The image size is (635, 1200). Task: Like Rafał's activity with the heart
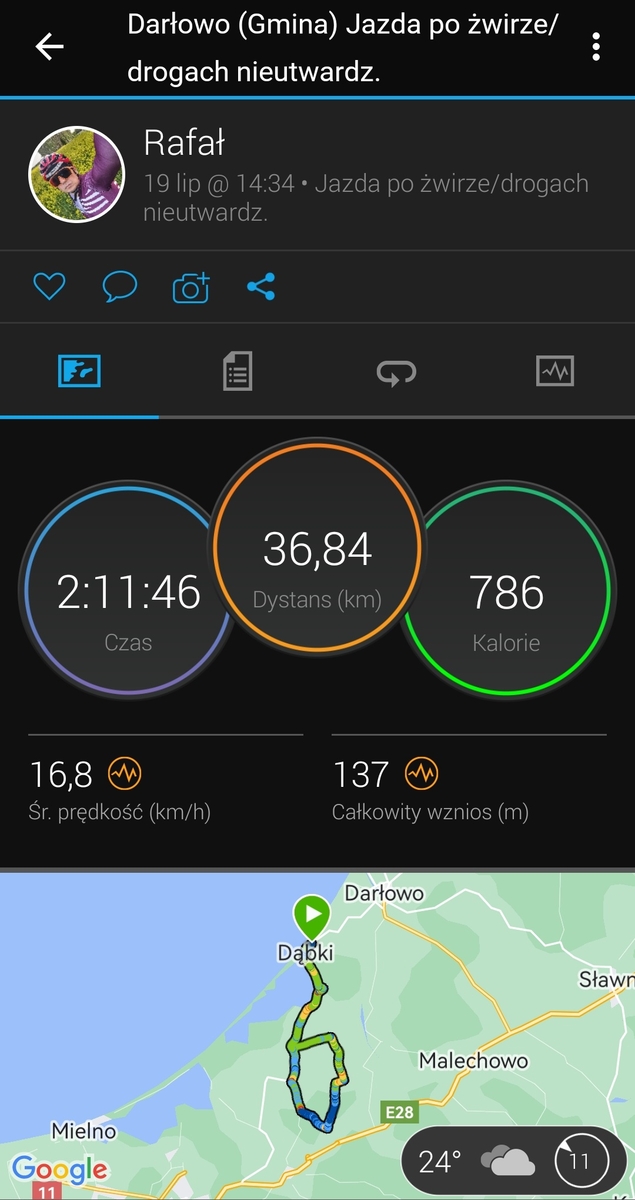49,288
